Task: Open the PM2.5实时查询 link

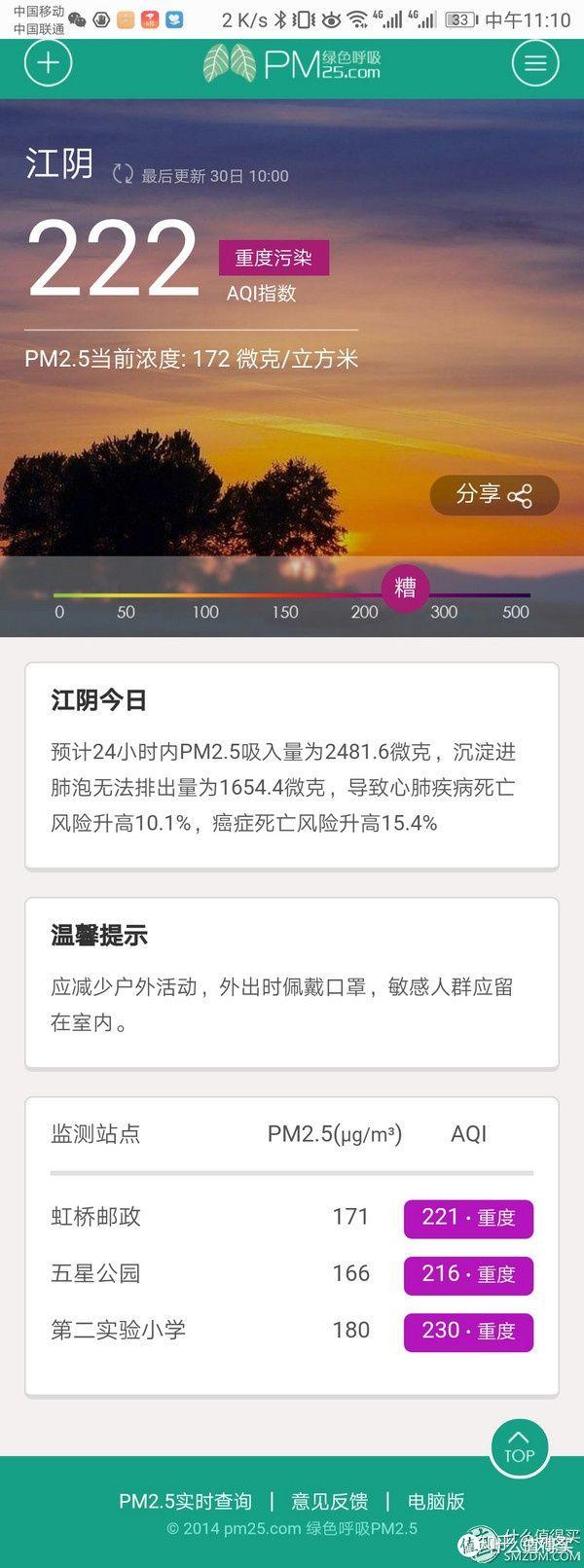Action: 185,1501
